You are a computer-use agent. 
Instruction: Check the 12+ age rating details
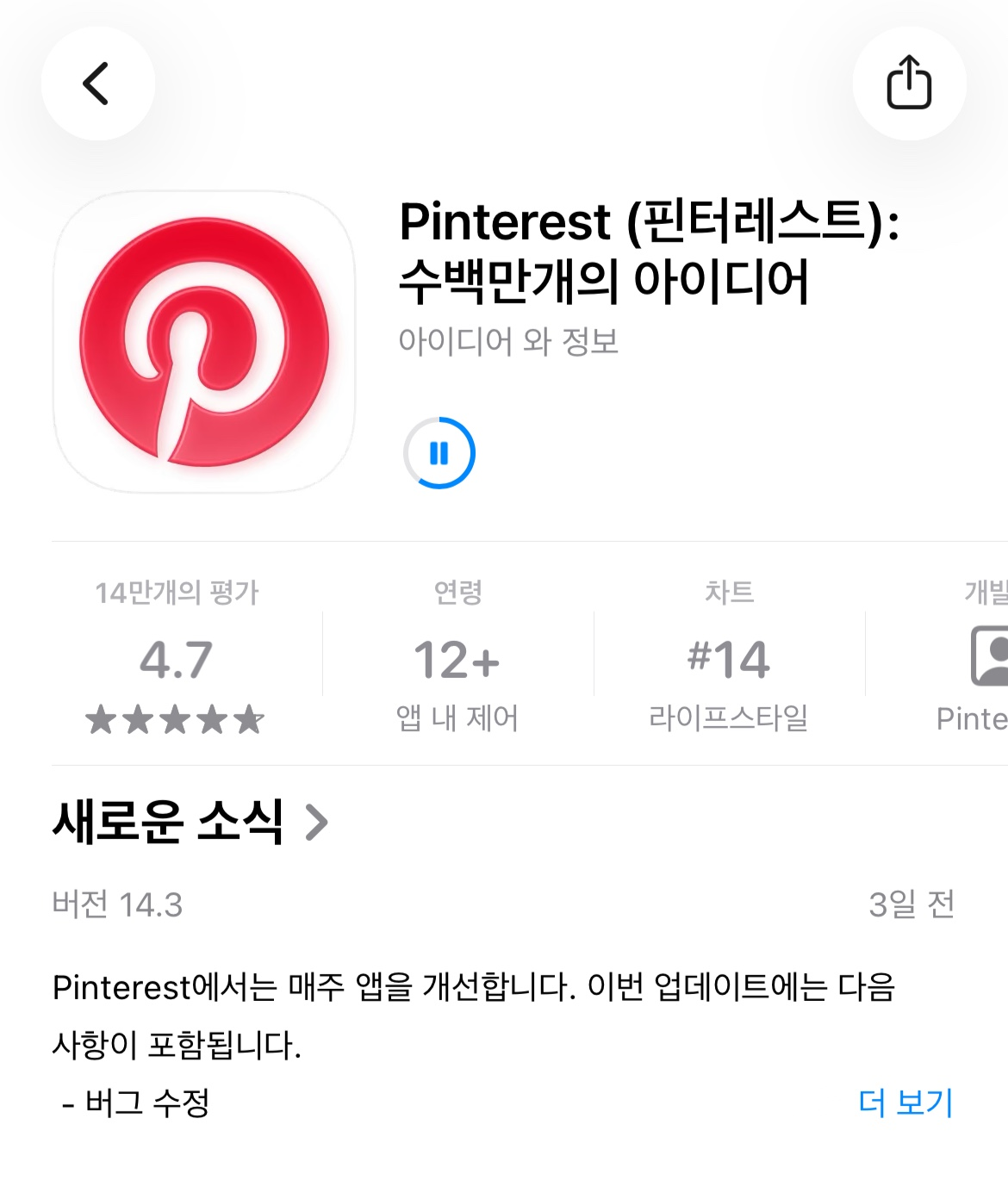pos(457,659)
